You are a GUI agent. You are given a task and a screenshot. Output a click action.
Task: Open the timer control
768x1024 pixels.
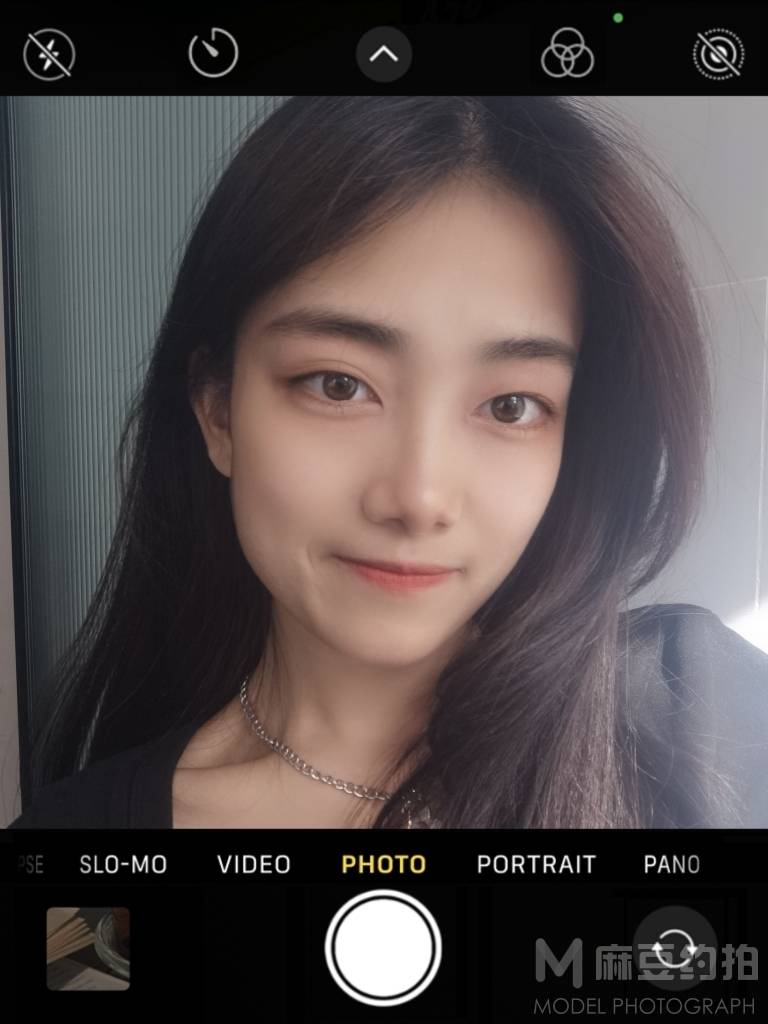214,53
